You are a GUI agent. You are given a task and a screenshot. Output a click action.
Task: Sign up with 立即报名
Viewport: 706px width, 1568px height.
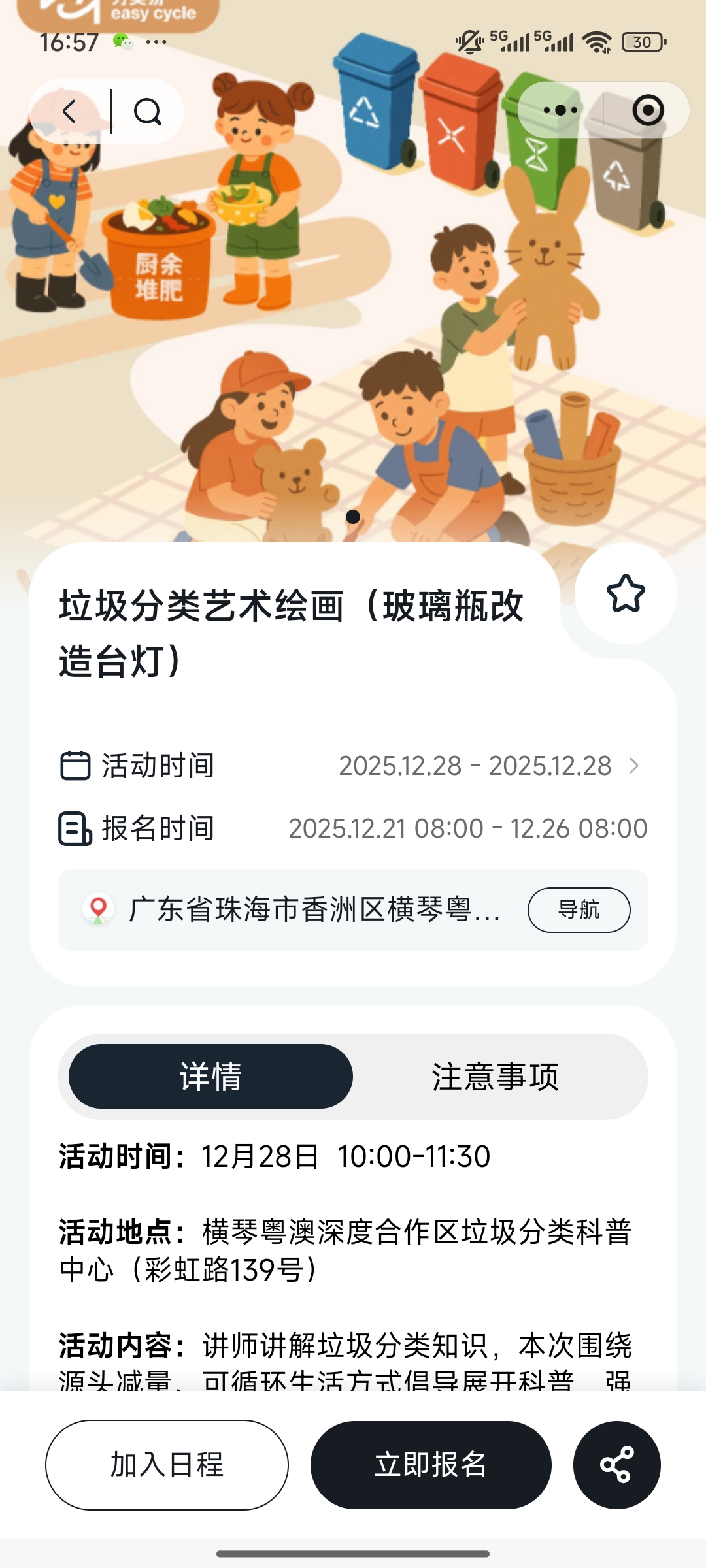[x=431, y=1465]
